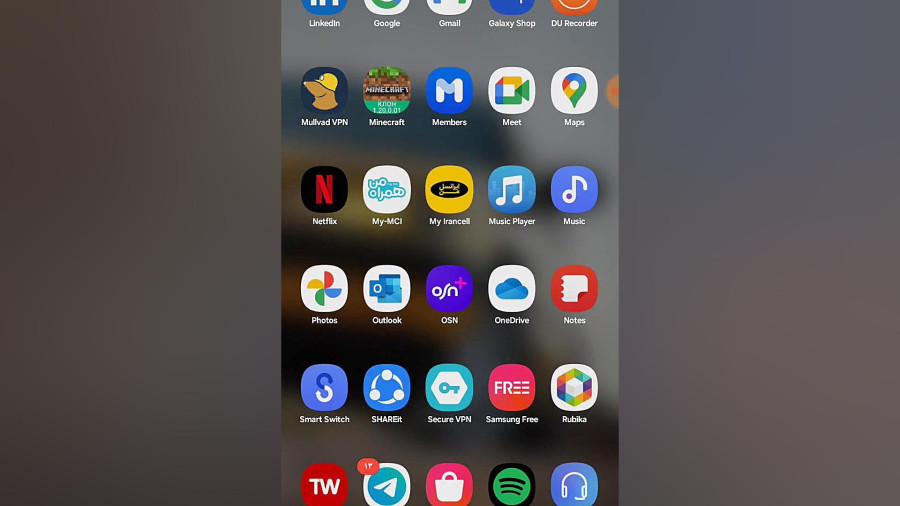Open My Irancell

pyautogui.click(x=449, y=189)
